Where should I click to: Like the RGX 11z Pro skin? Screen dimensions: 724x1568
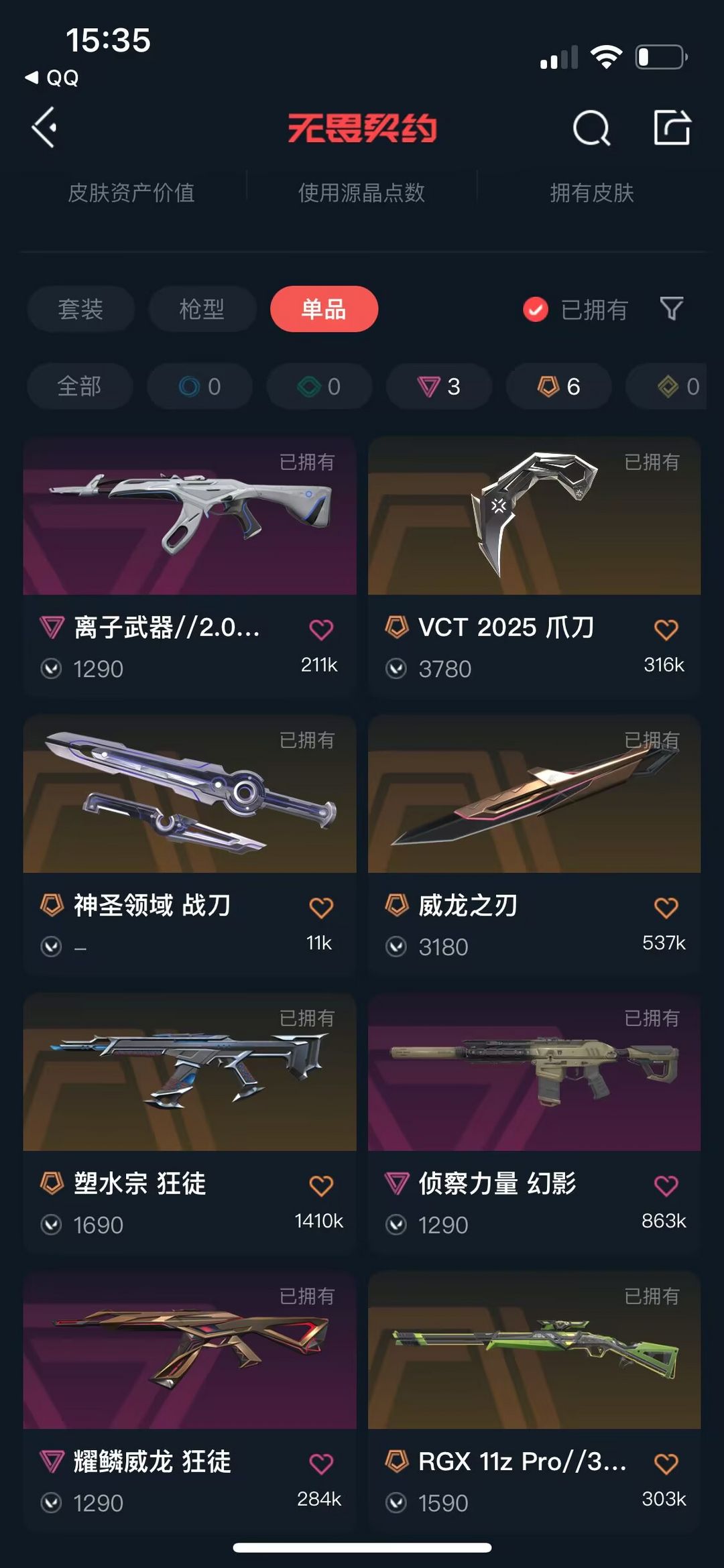click(666, 1464)
